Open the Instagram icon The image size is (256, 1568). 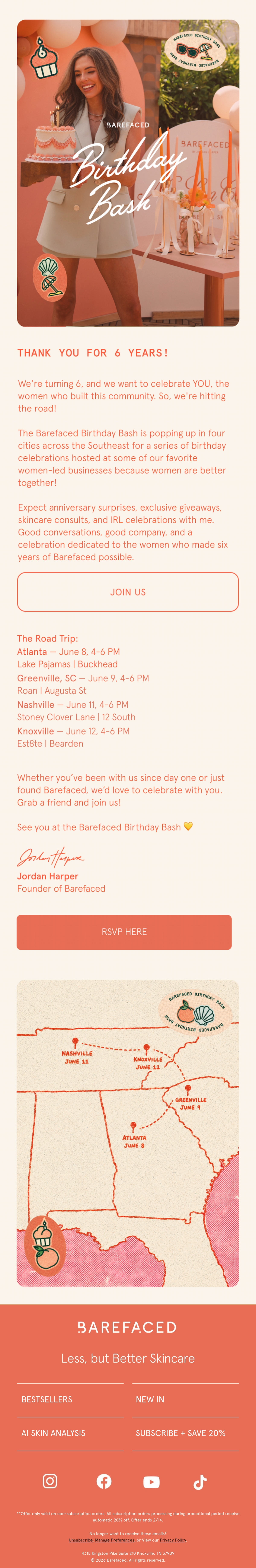(50, 1481)
